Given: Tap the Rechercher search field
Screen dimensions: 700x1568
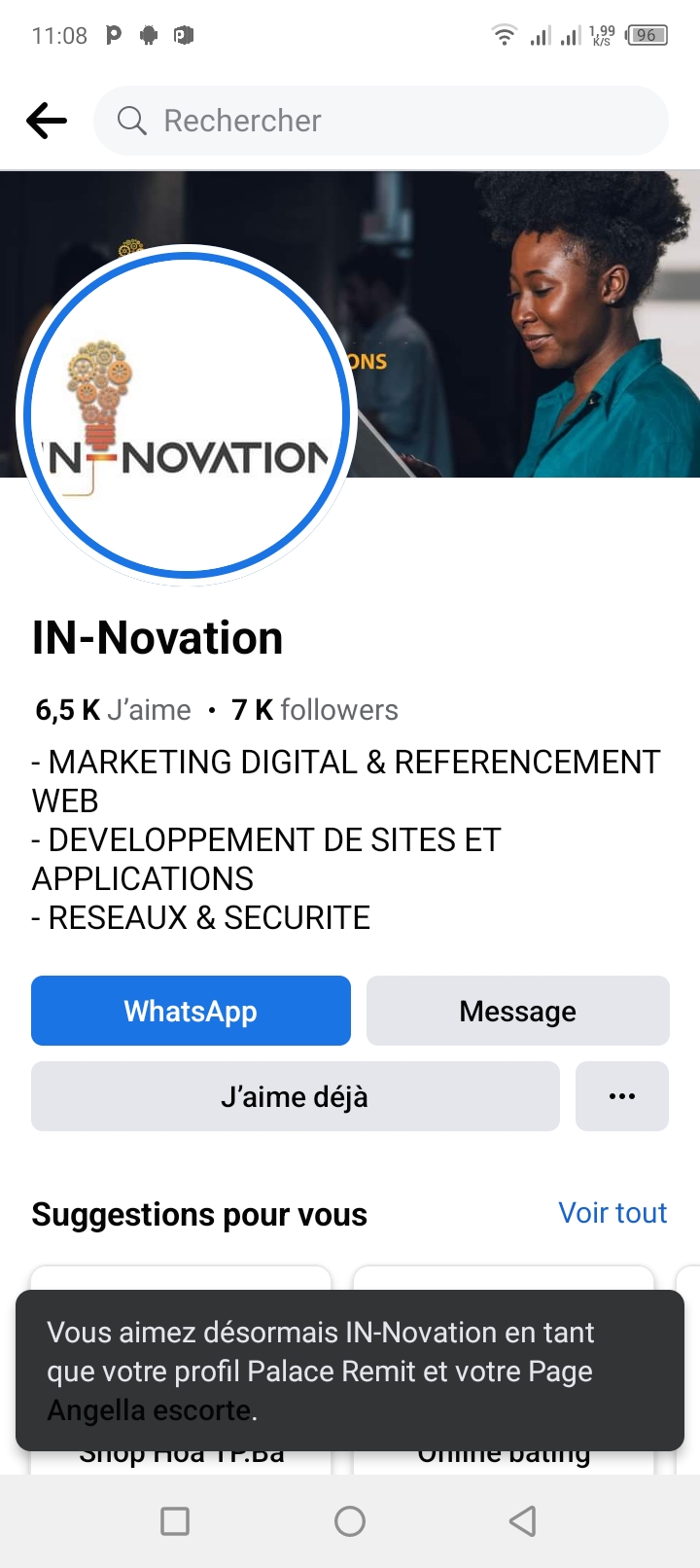Looking at the screenshot, I should coord(381,121).
